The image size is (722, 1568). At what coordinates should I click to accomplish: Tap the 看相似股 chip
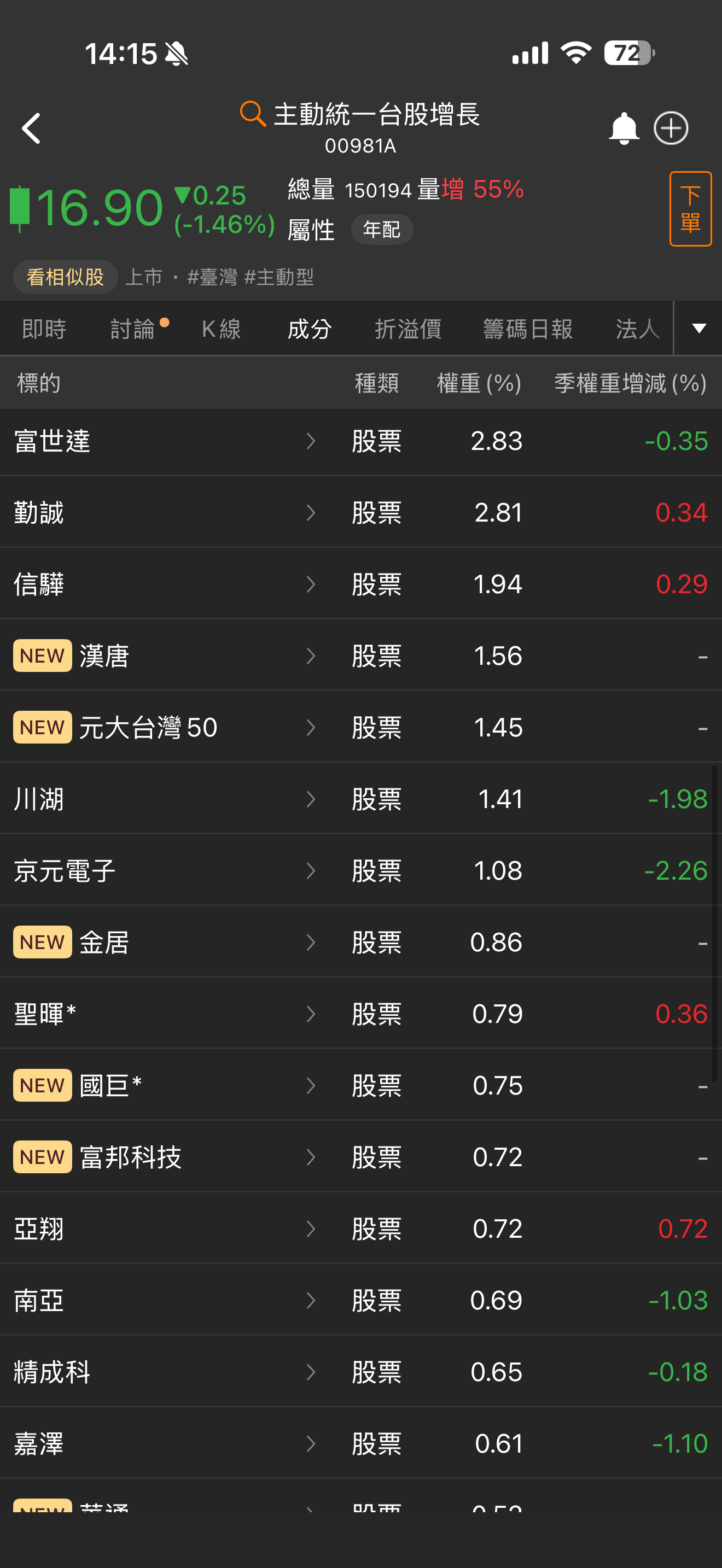click(x=65, y=278)
